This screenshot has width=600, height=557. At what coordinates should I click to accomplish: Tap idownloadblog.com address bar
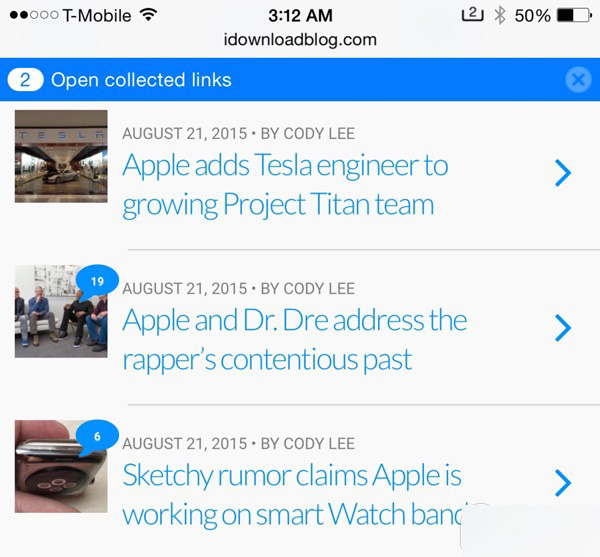pos(300,40)
